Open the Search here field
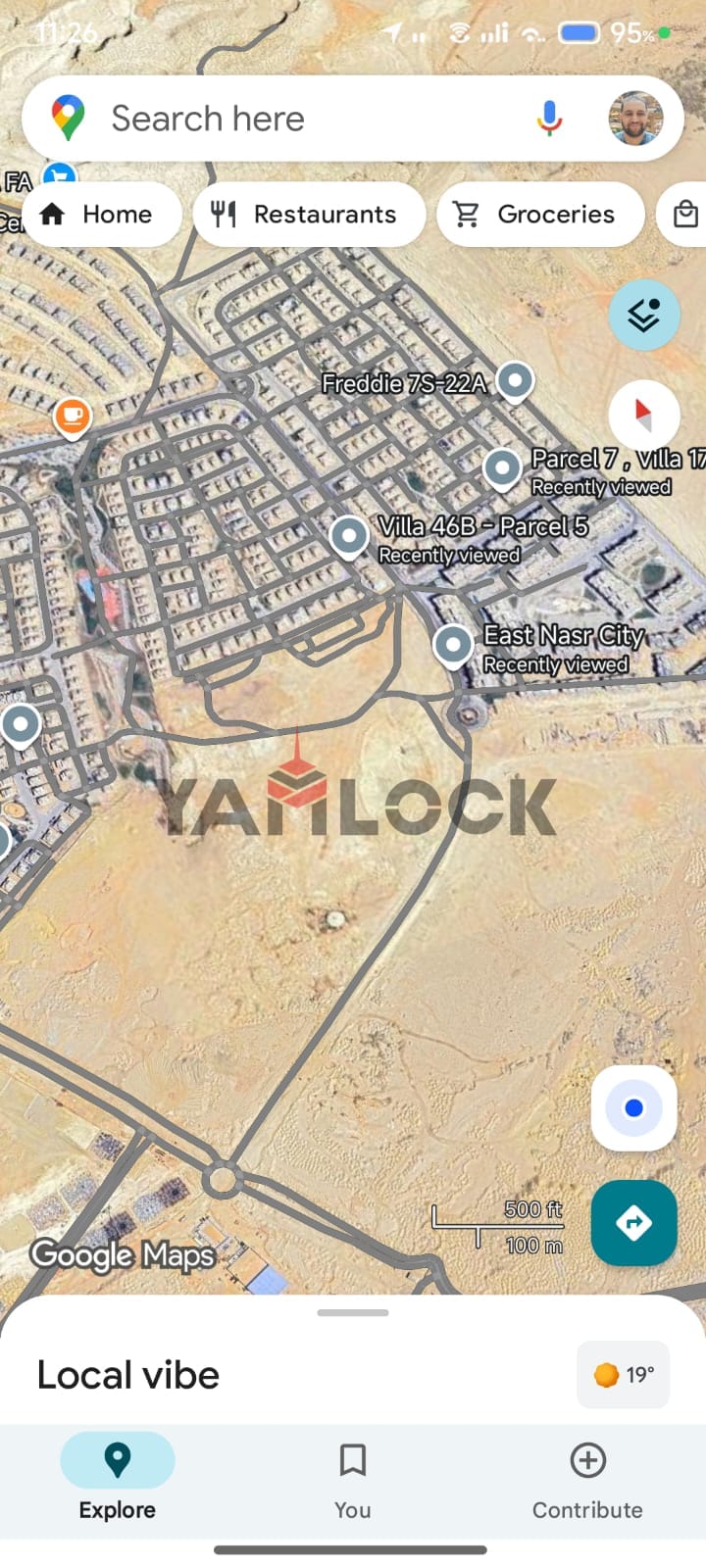Image resolution: width=706 pixels, height=1568 pixels. pos(294,119)
